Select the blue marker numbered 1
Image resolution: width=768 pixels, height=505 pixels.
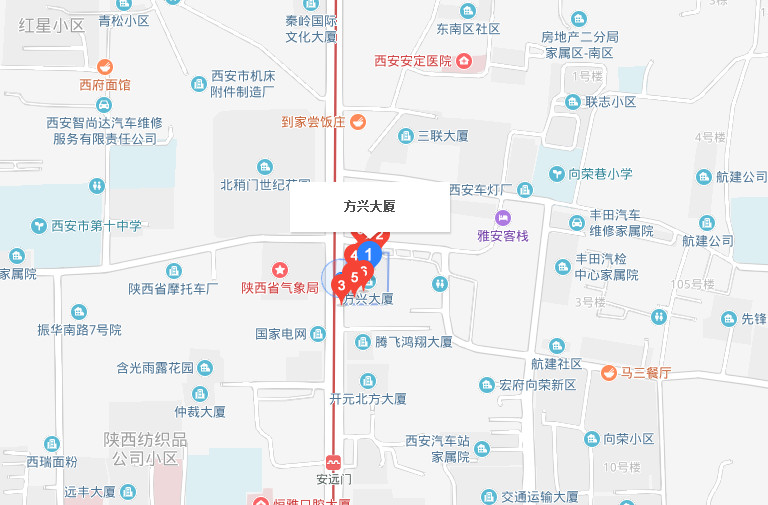369,252
